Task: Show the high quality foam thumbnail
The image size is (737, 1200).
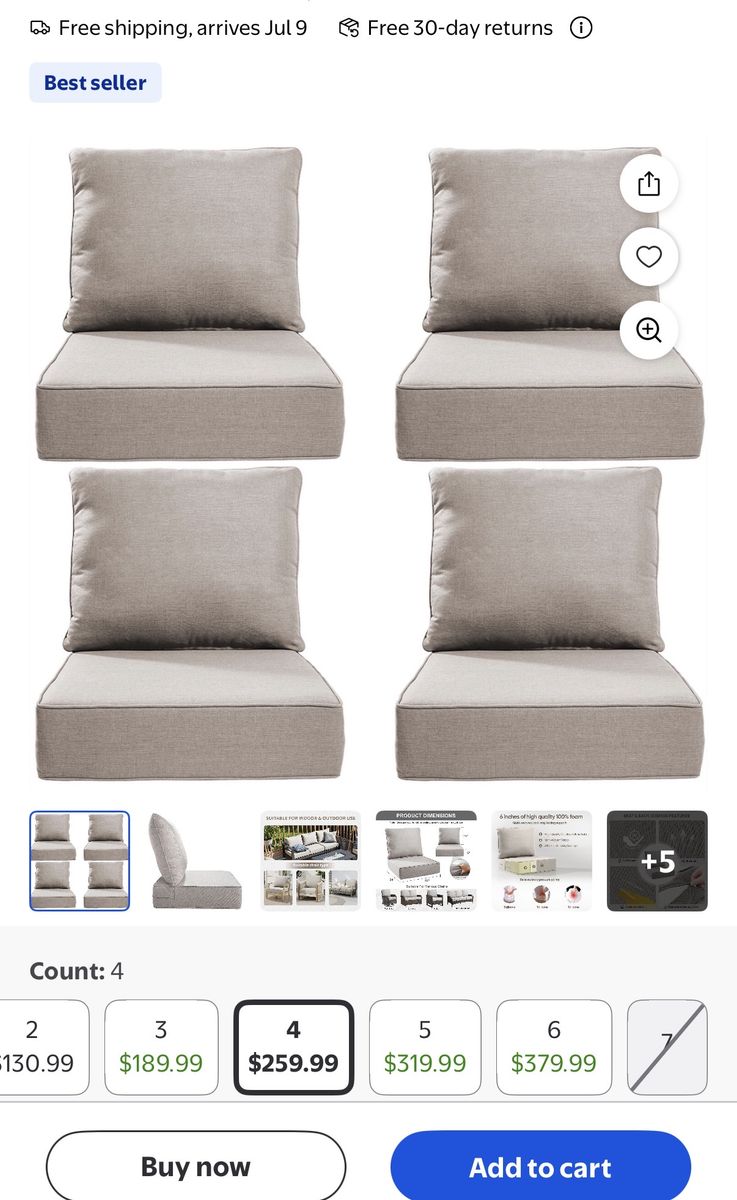Action: coord(542,861)
